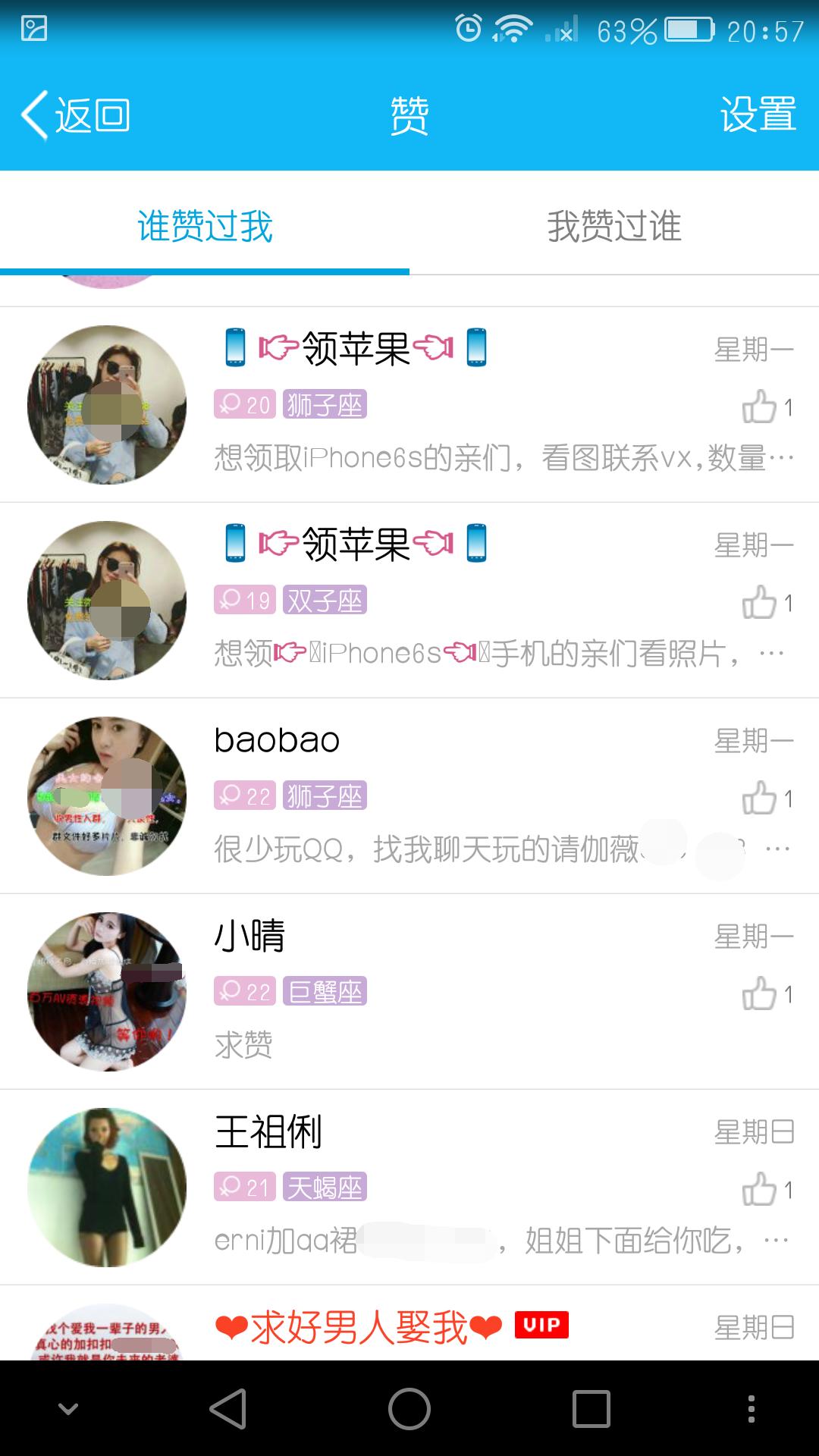Switch to the 我赞过谁 tab
The width and height of the screenshot is (819, 1456).
tap(614, 227)
